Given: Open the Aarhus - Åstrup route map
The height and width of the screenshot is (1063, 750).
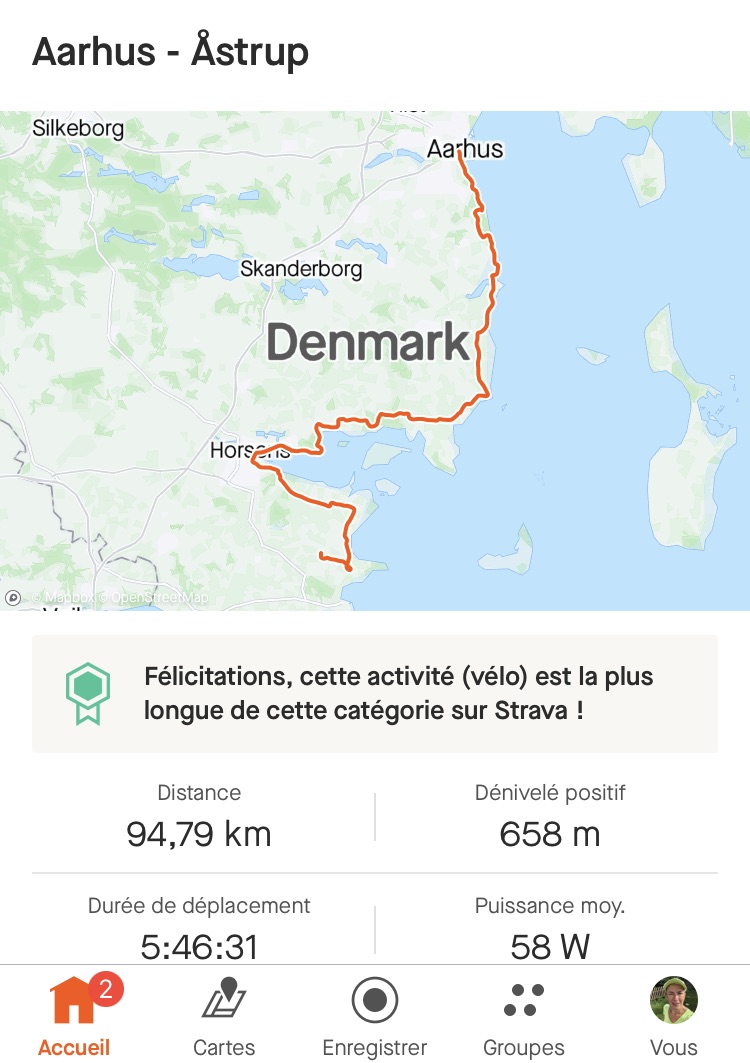Looking at the screenshot, I should point(375,360).
